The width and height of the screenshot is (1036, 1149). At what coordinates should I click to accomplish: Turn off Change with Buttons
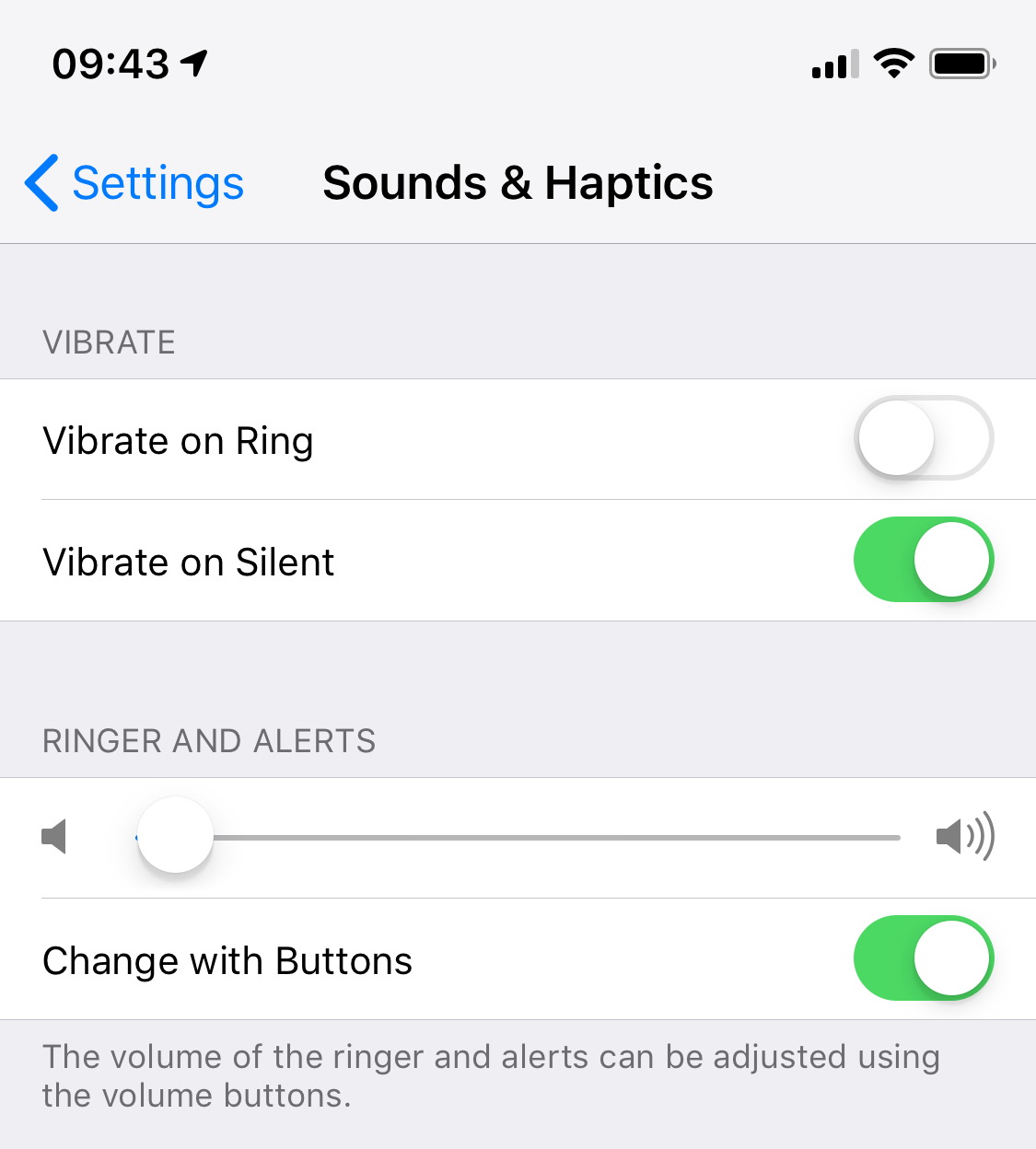(x=924, y=957)
